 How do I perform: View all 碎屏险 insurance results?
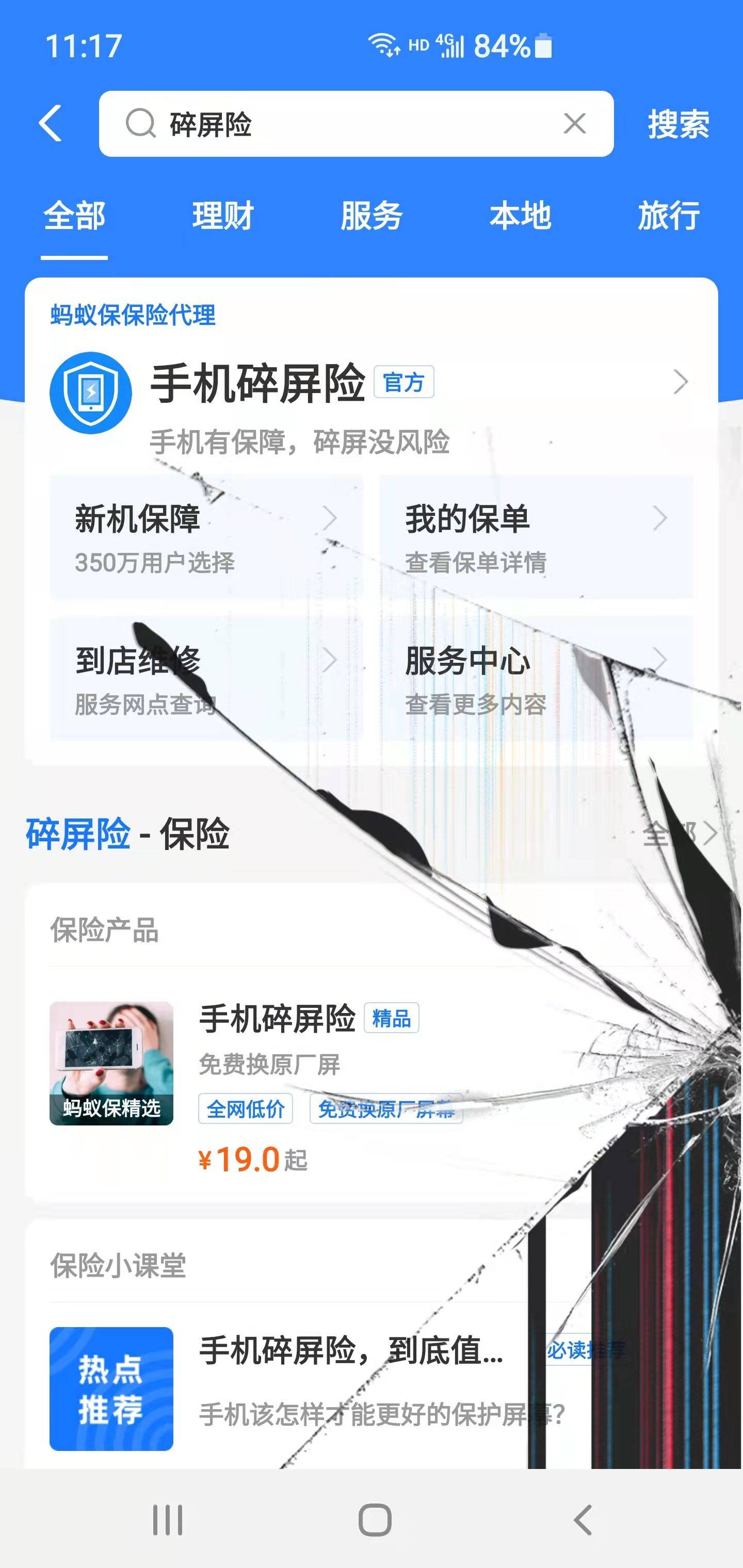tap(678, 834)
